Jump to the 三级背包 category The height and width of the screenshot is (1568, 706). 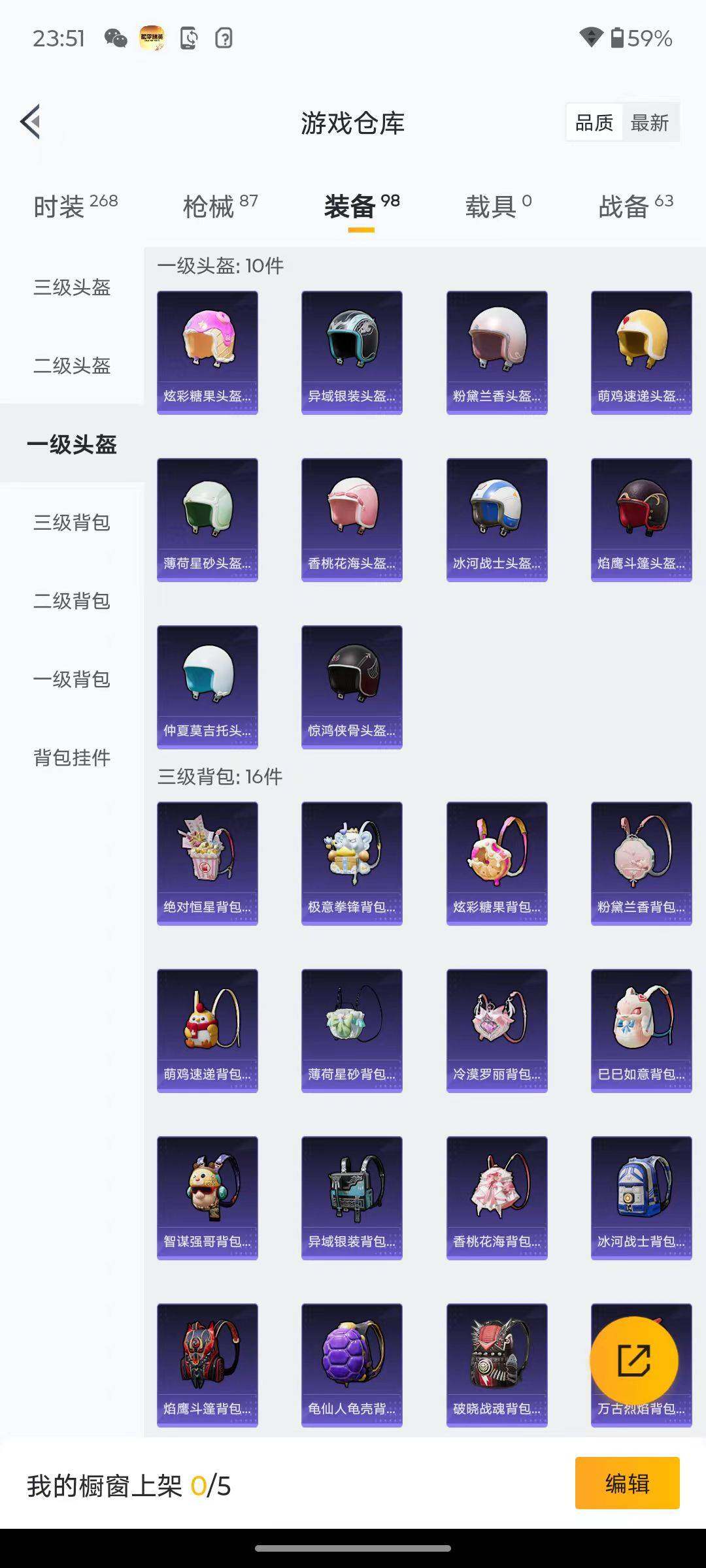pos(72,523)
